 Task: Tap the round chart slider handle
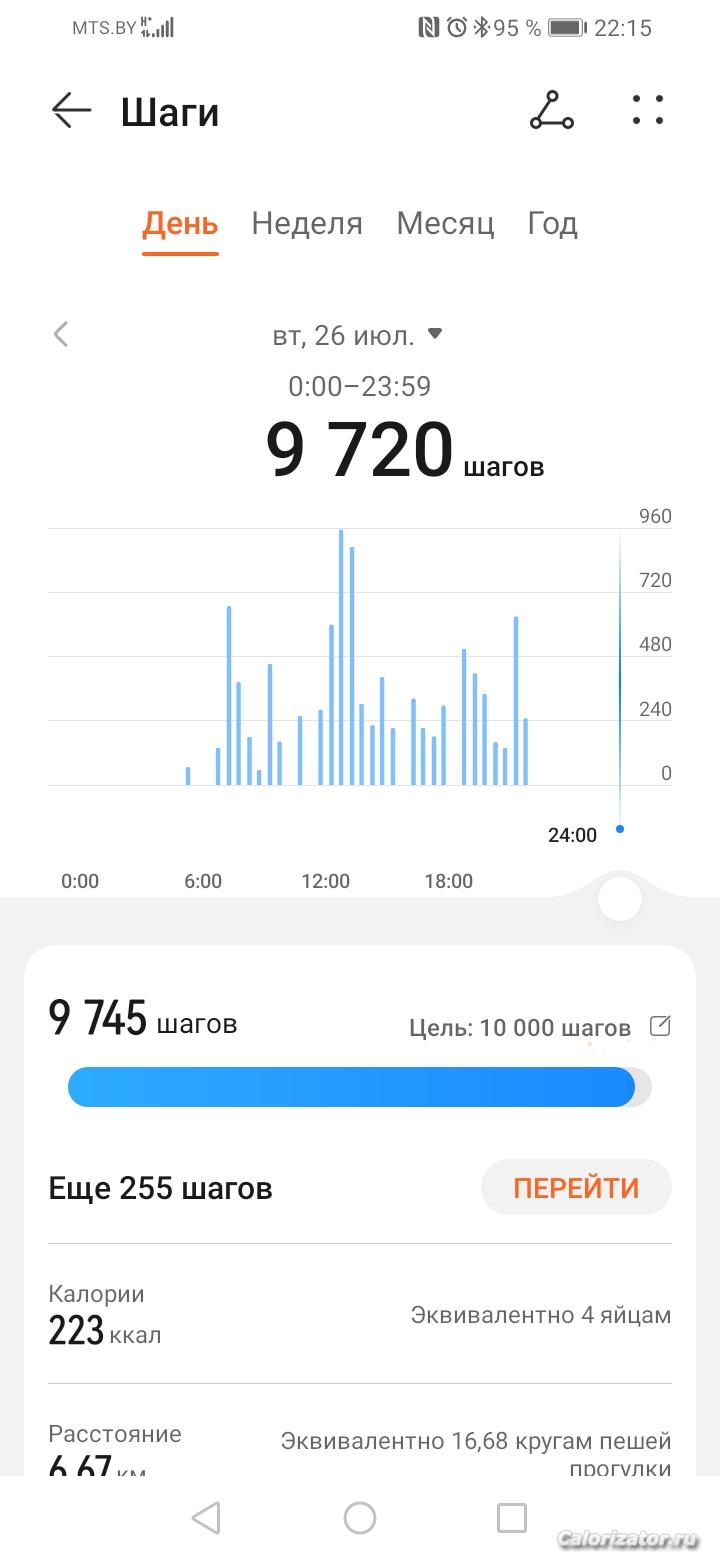pyautogui.click(x=619, y=900)
